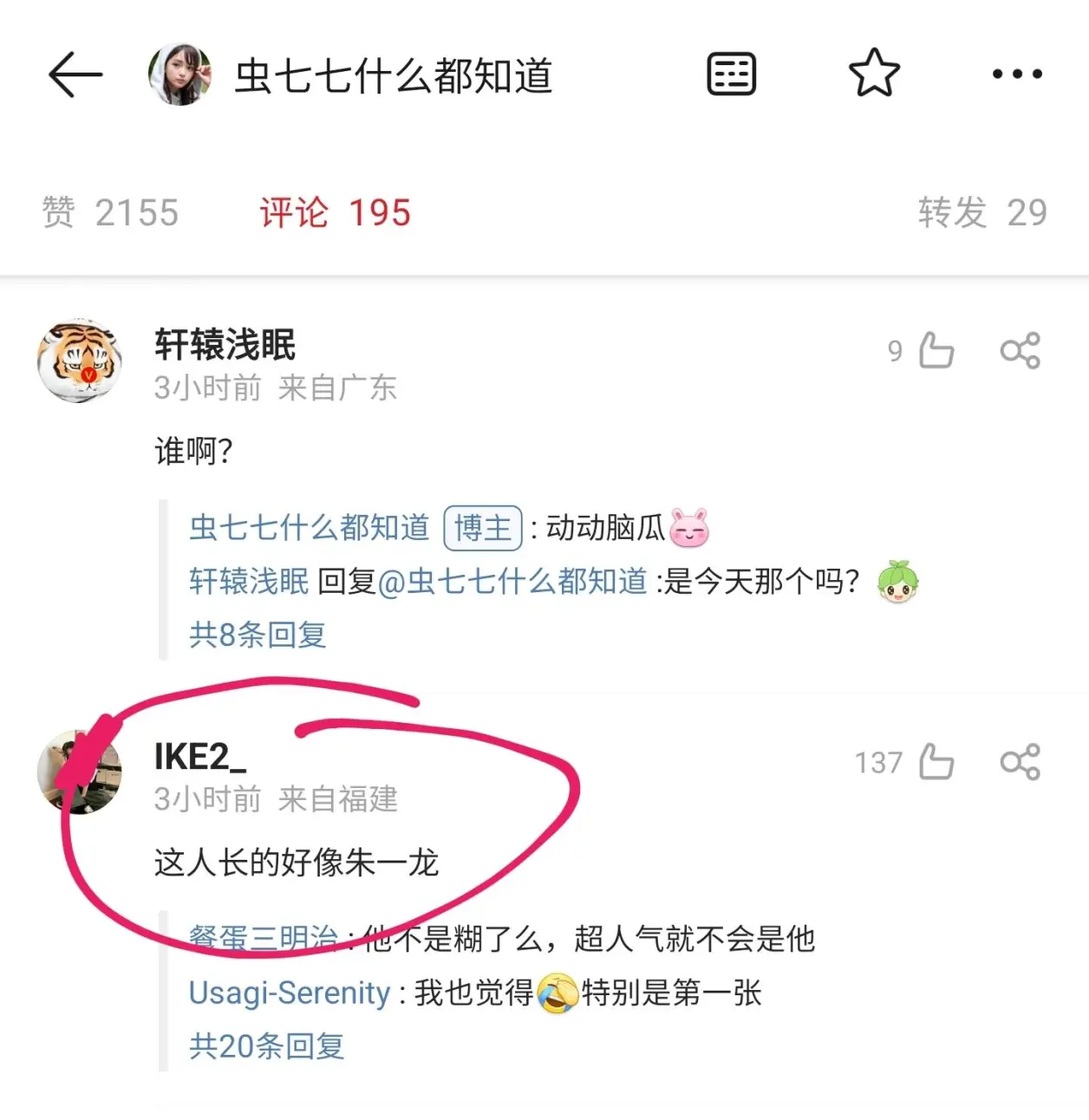Favorite this post with the star

(874, 75)
